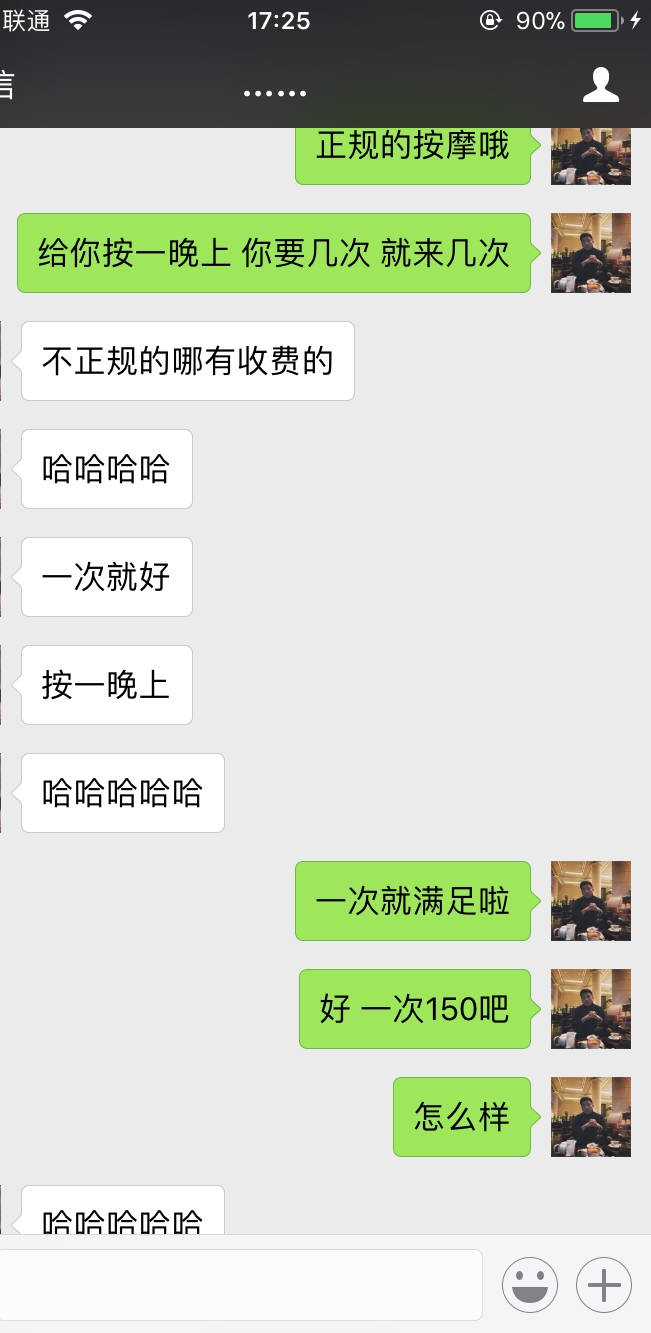Go back to the chat list
651x1333 pixels.
tap(8, 85)
